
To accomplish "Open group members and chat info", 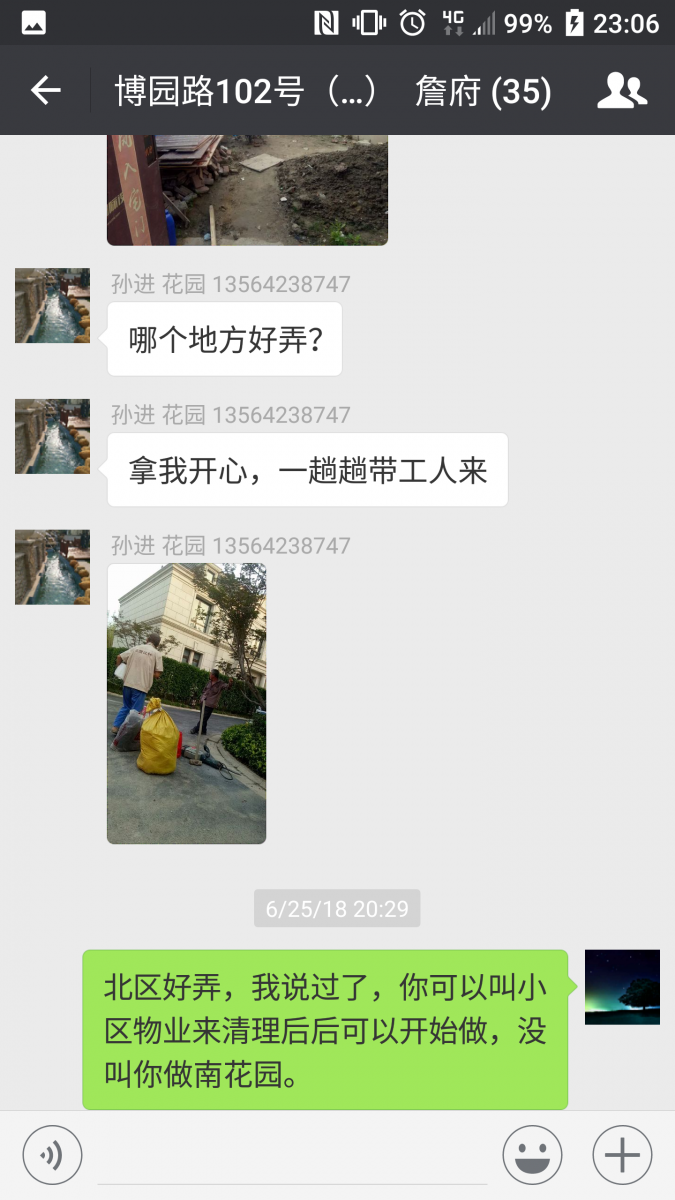I will click(x=622, y=91).
